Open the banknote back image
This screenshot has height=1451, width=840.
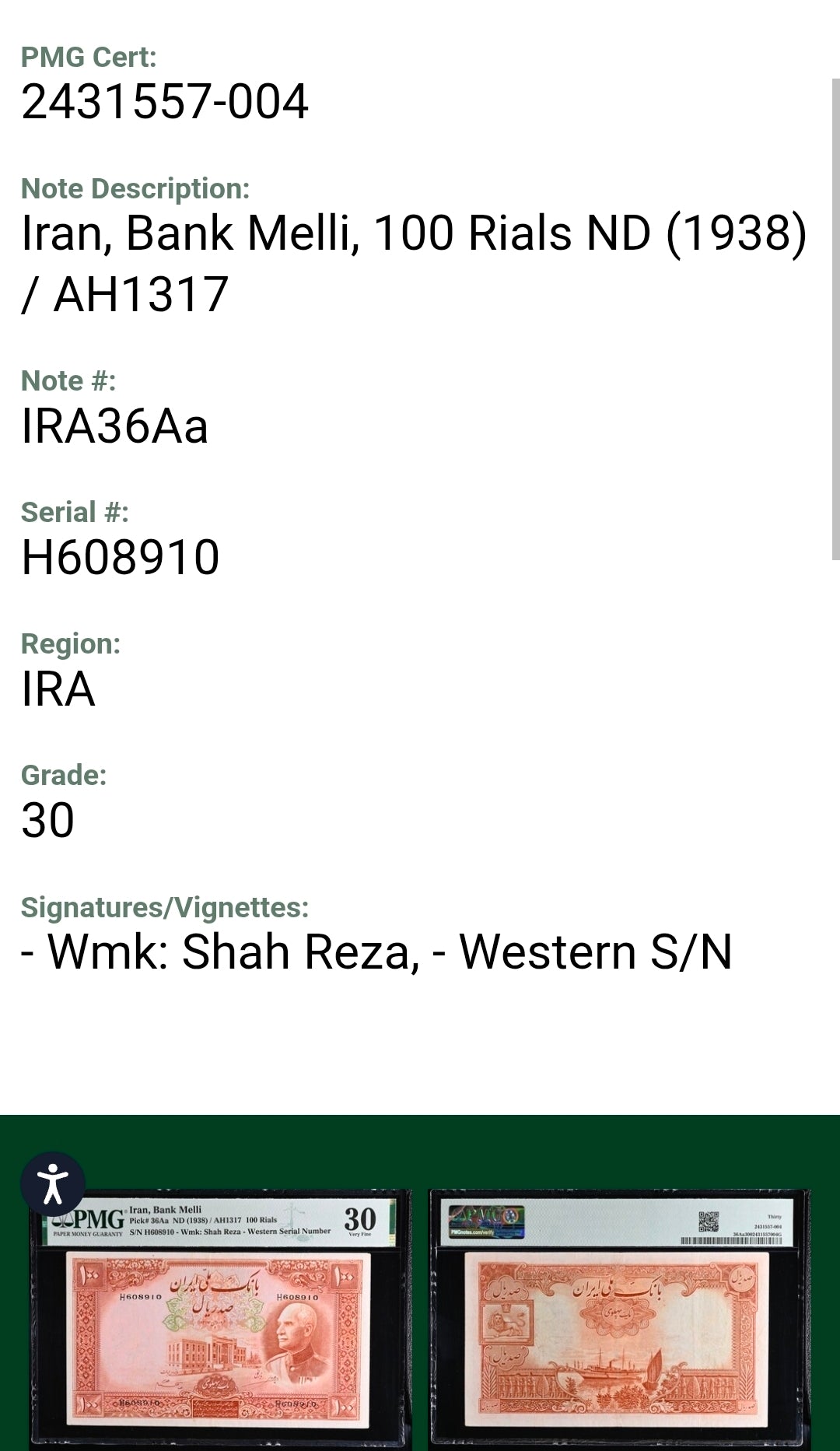click(619, 1323)
